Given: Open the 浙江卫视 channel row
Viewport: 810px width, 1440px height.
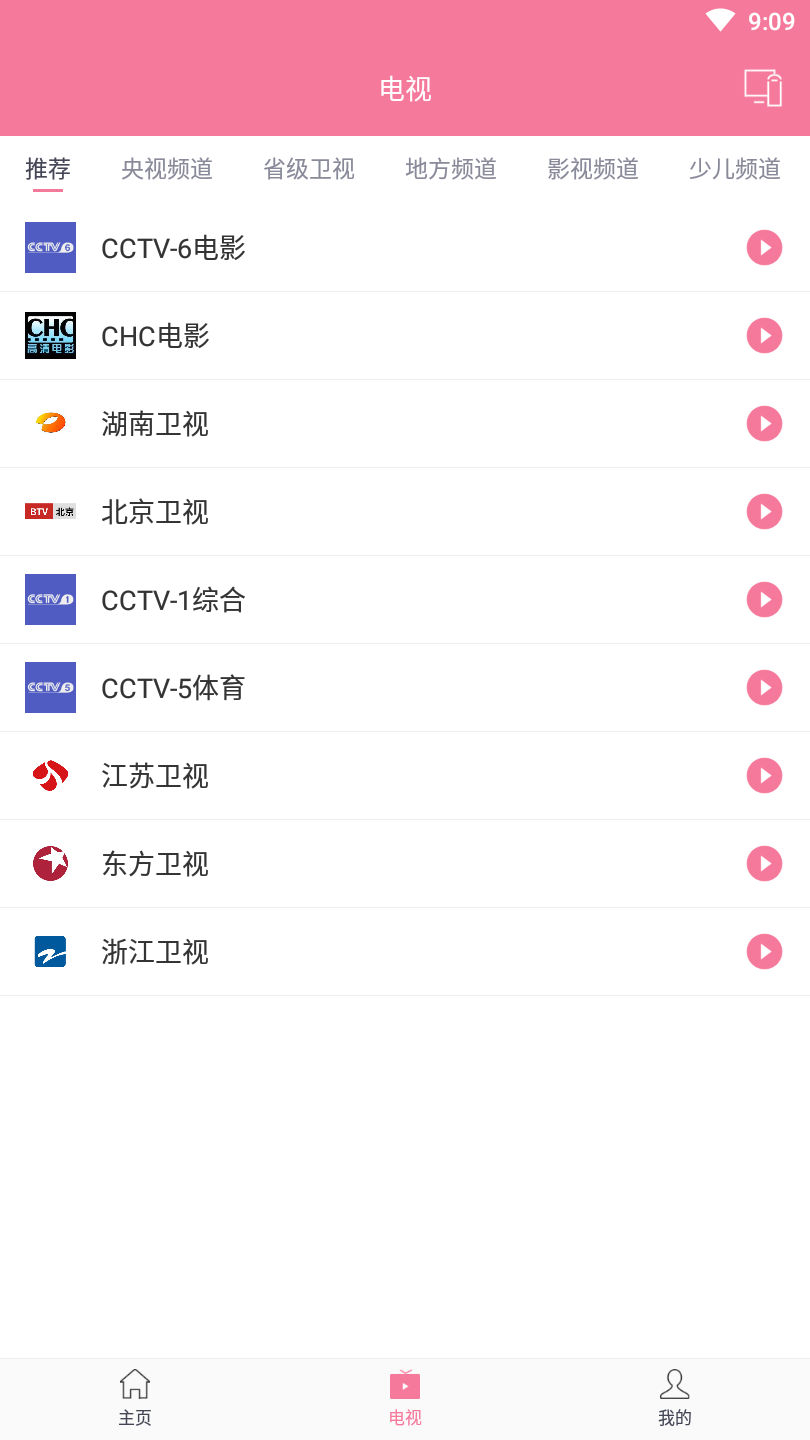Looking at the screenshot, I should pos(405,952).
